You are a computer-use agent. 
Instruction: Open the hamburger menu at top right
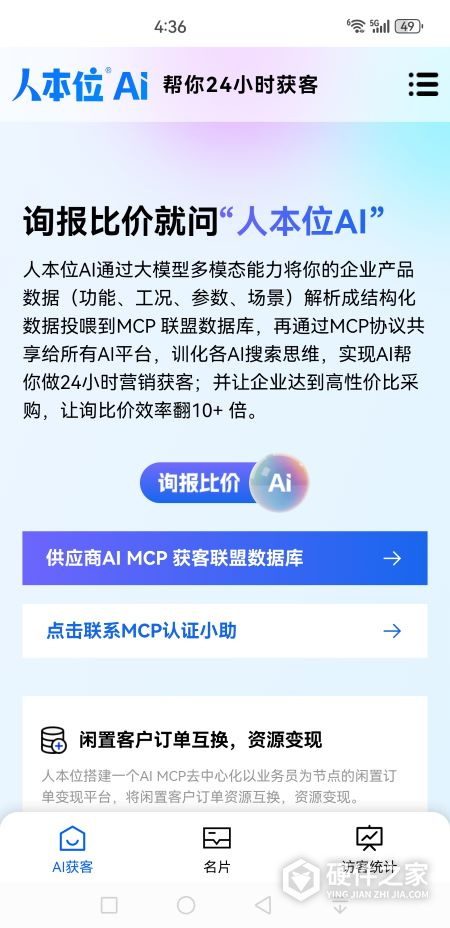coord(423,84)
